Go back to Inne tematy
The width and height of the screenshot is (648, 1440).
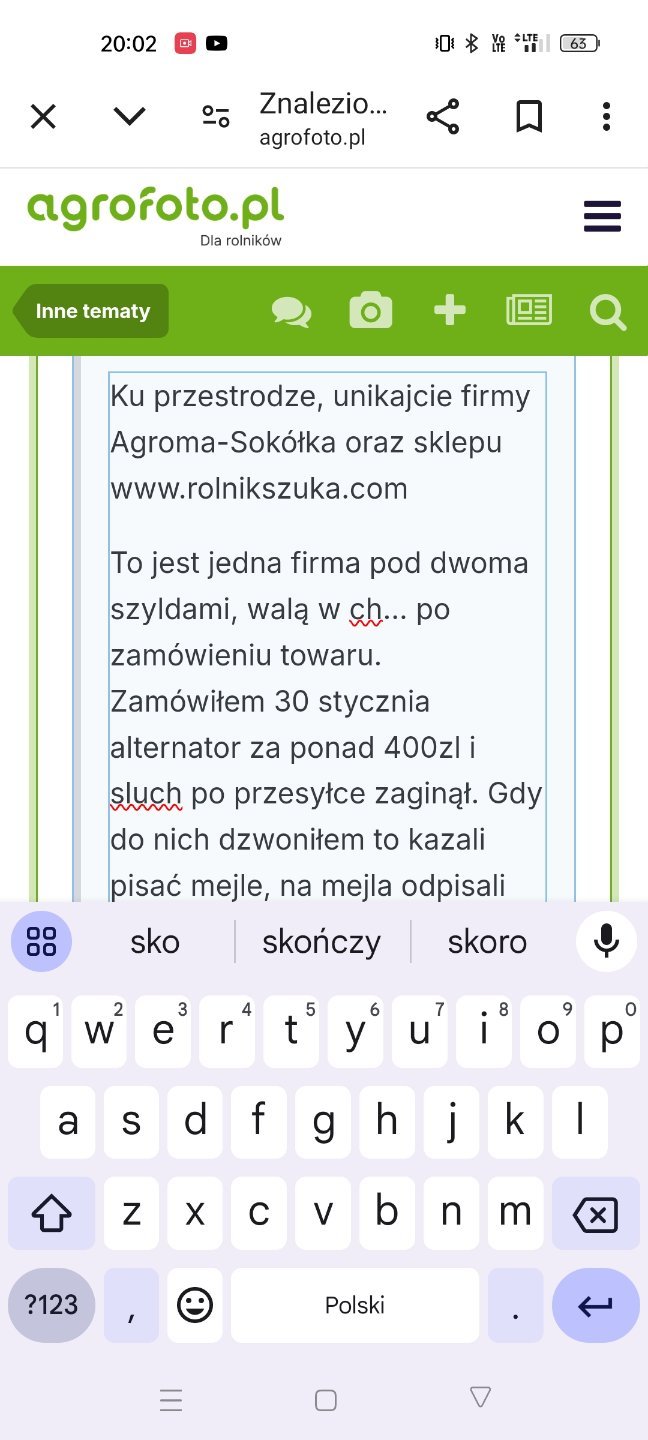tap(92, 311)
